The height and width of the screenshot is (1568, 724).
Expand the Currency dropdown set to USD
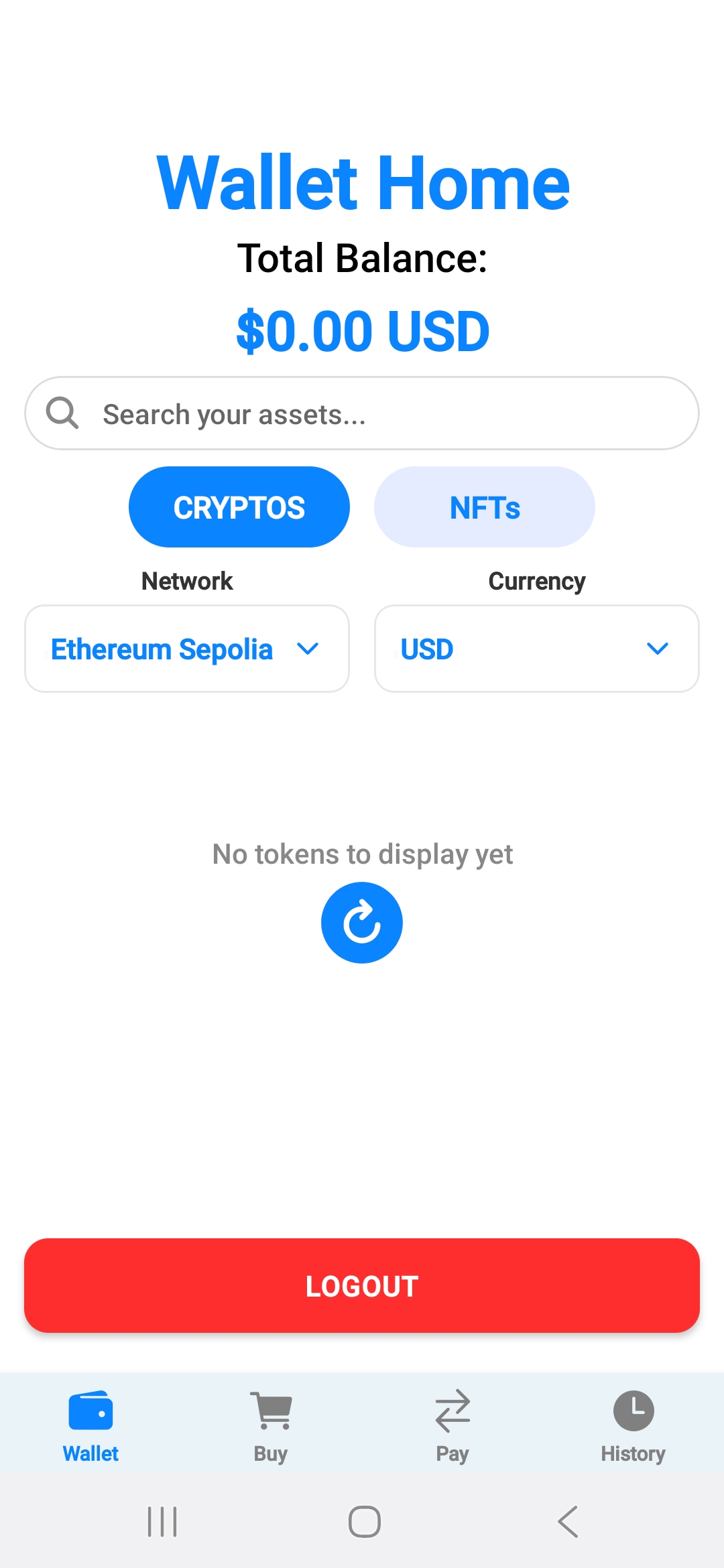click(x=536, y=648)
